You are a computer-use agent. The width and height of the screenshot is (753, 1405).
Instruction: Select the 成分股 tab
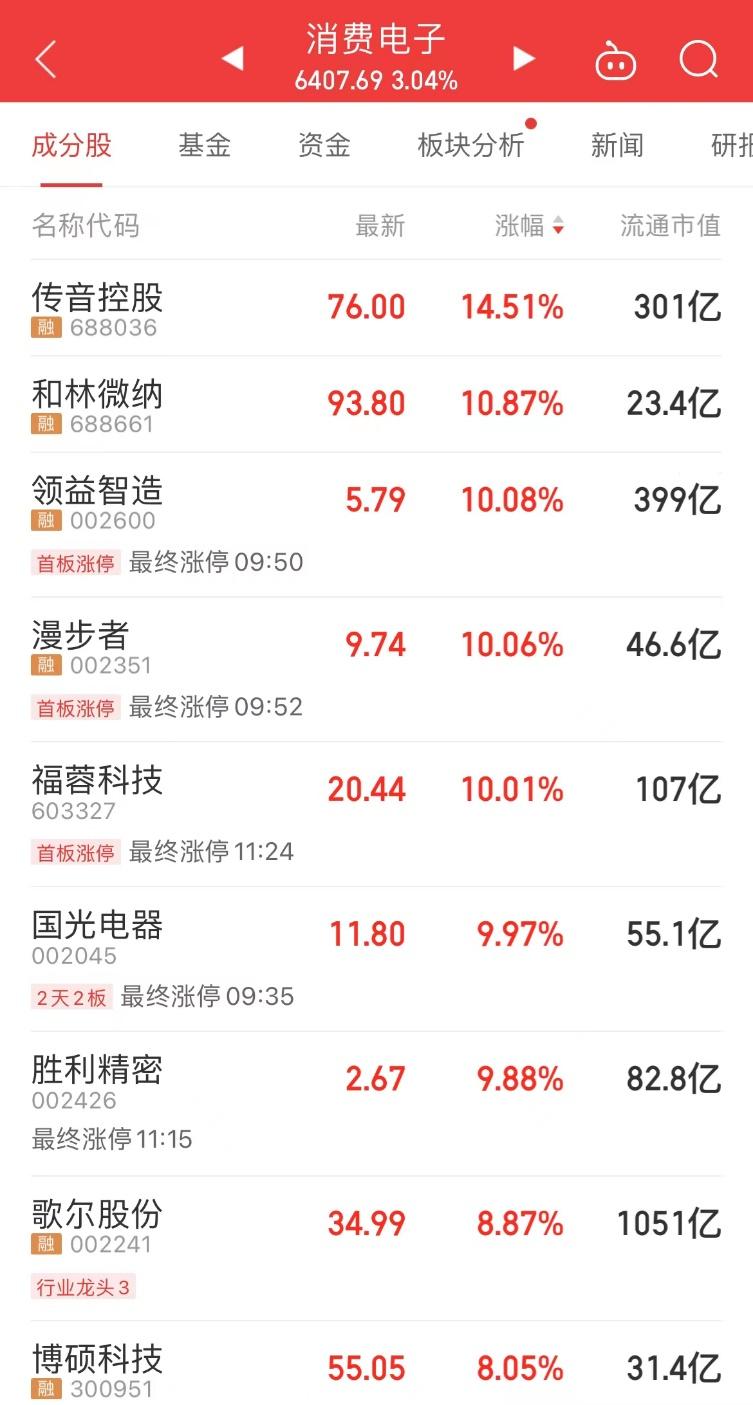tap(71, 146)
